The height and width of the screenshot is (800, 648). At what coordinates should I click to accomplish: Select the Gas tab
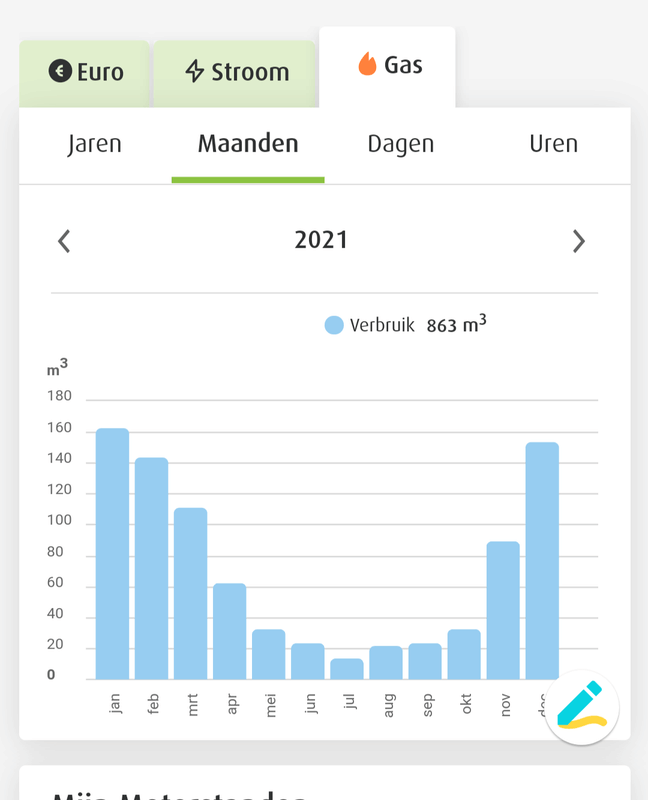click(390, 66)
